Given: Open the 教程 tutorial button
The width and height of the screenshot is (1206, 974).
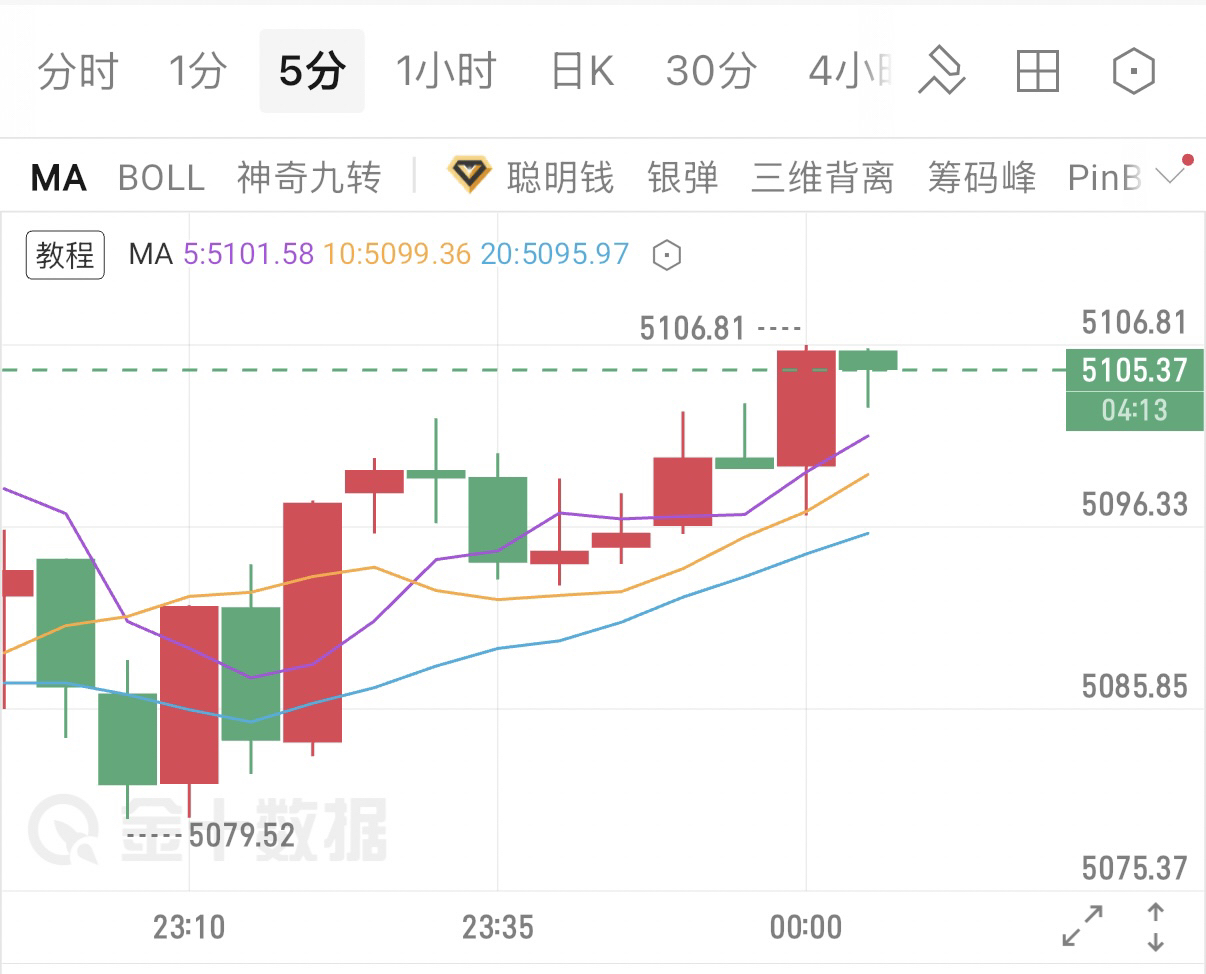Looking at the screenshot, I should [x=65, y=255].
